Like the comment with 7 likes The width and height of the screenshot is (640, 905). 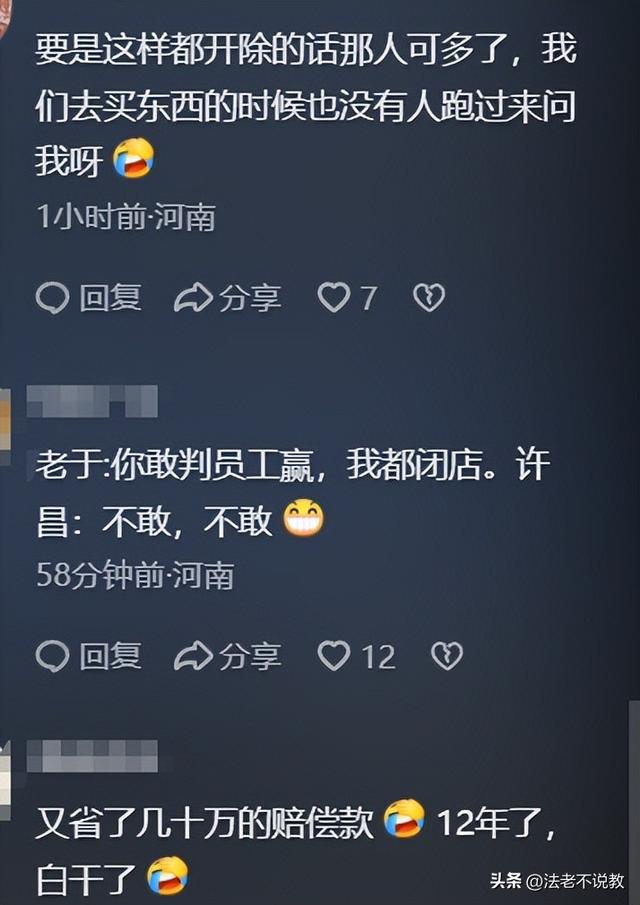click(x=334, y=297)
